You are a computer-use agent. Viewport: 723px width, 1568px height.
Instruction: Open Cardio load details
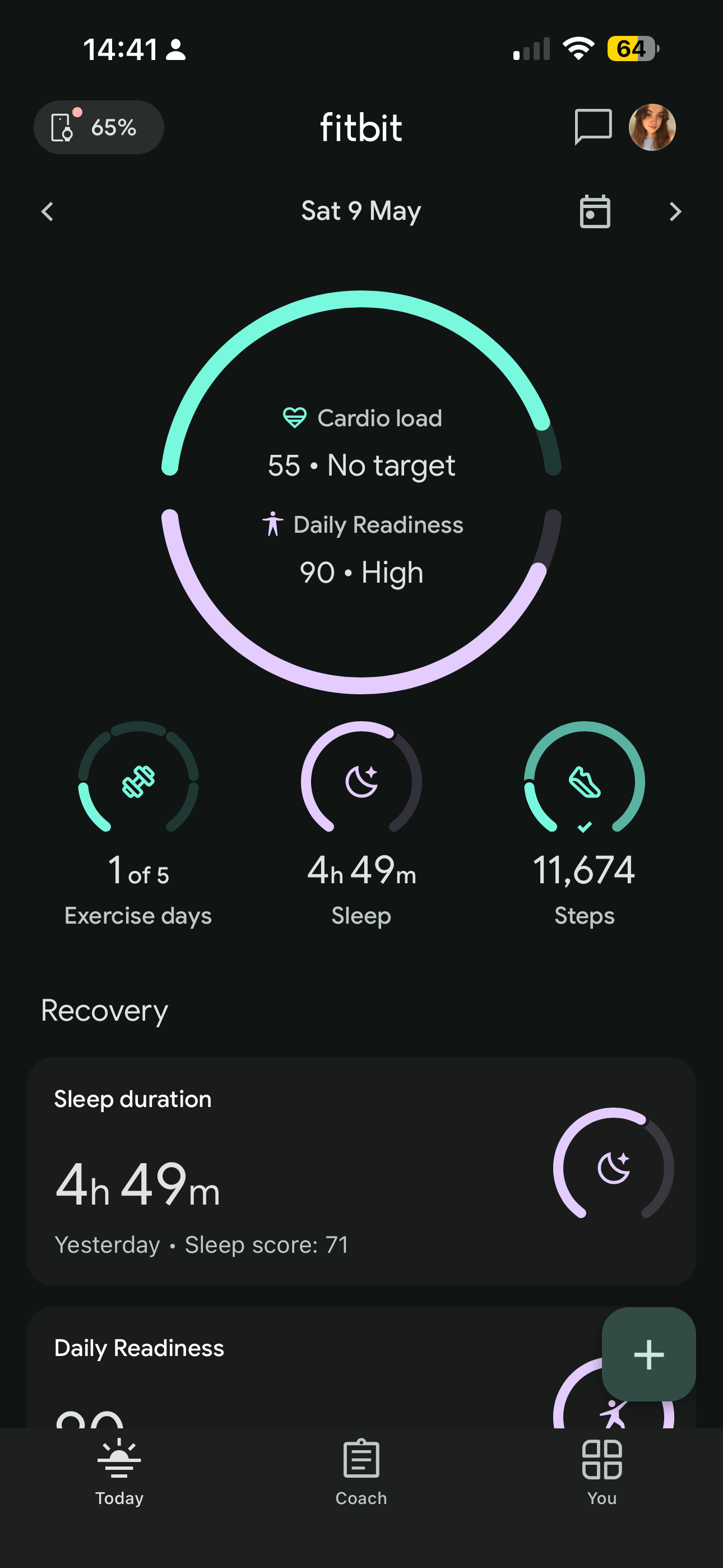[x=361, y=442]
